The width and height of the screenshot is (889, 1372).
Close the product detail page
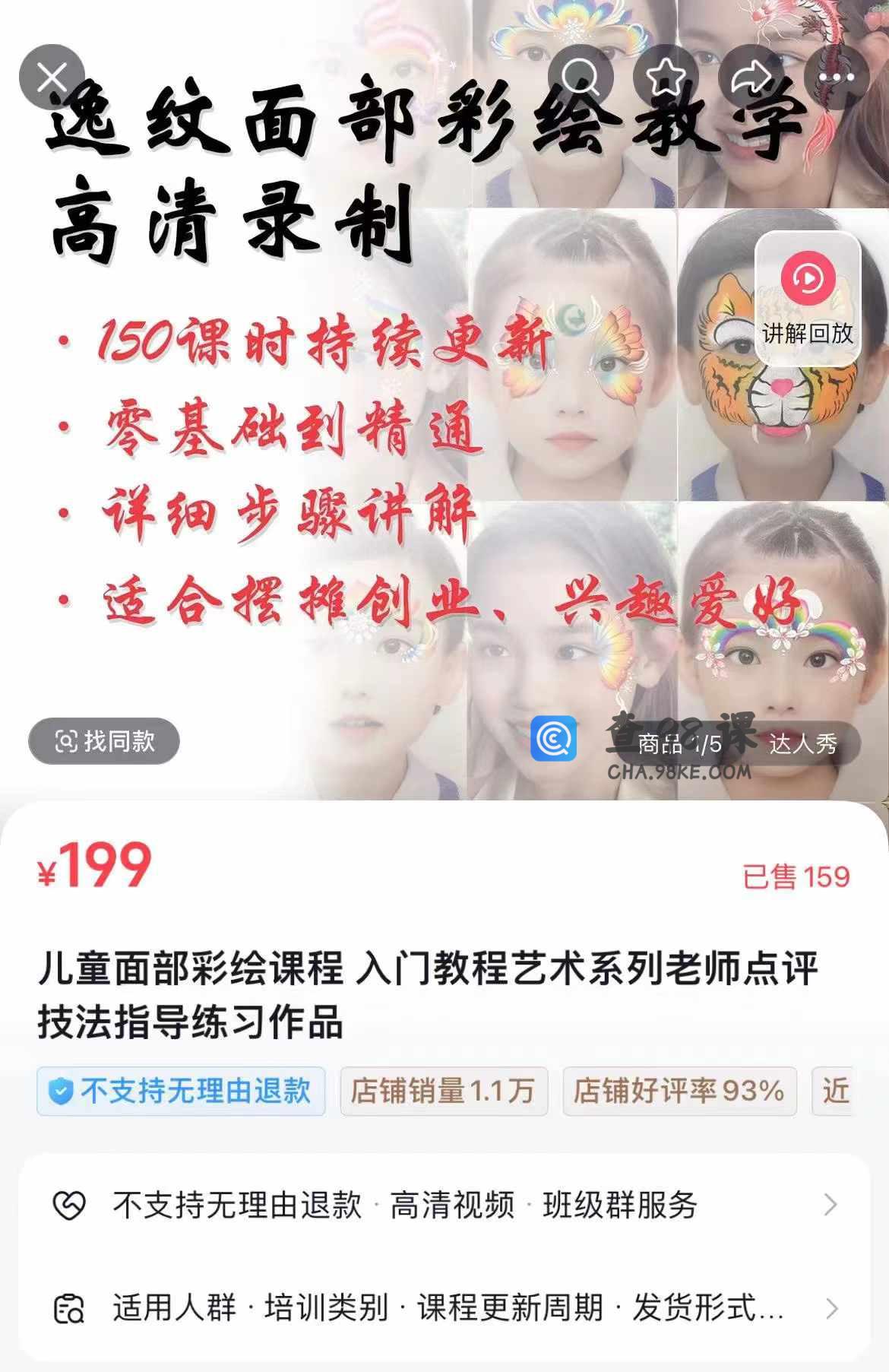click(x=52, y=78)
